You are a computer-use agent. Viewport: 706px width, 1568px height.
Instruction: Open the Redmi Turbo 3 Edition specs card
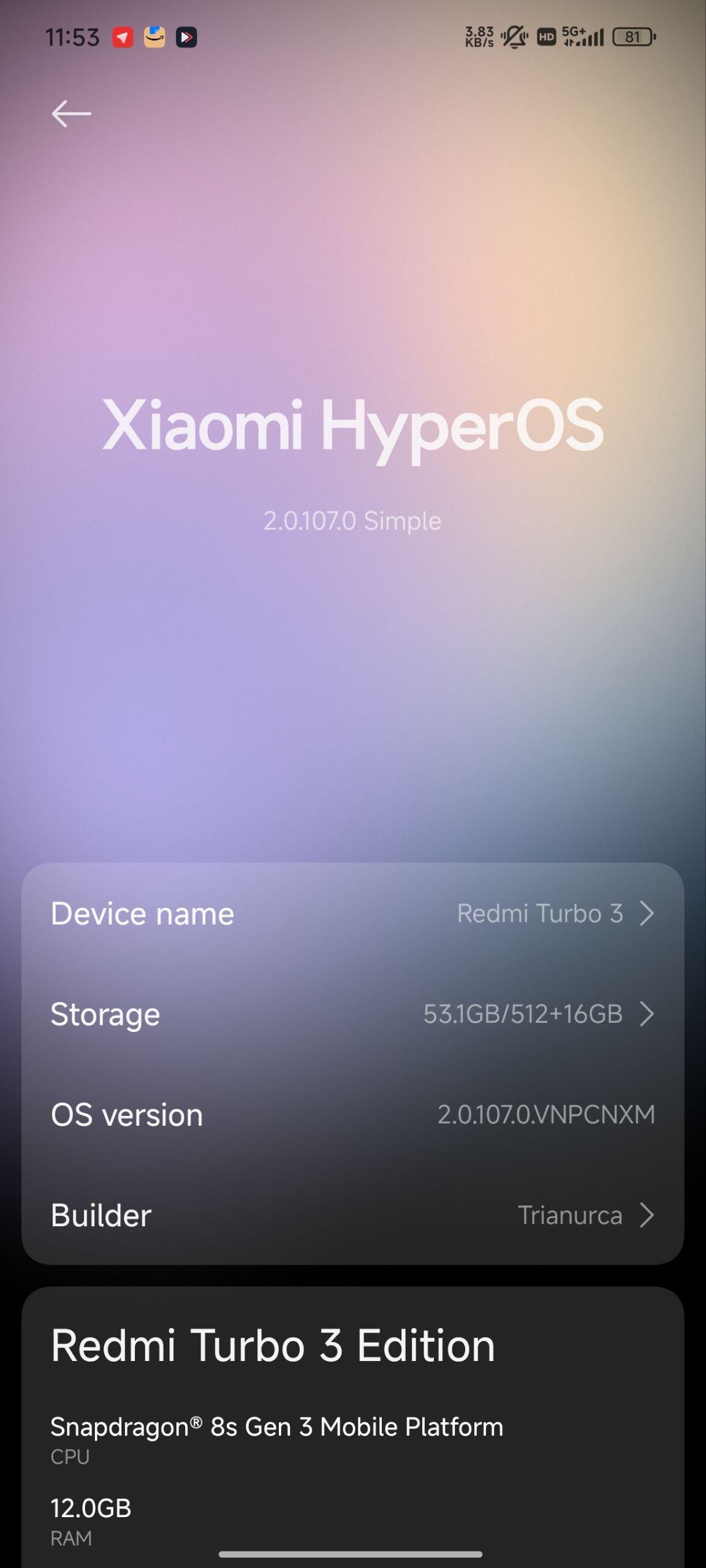[x=353, y=1427]
